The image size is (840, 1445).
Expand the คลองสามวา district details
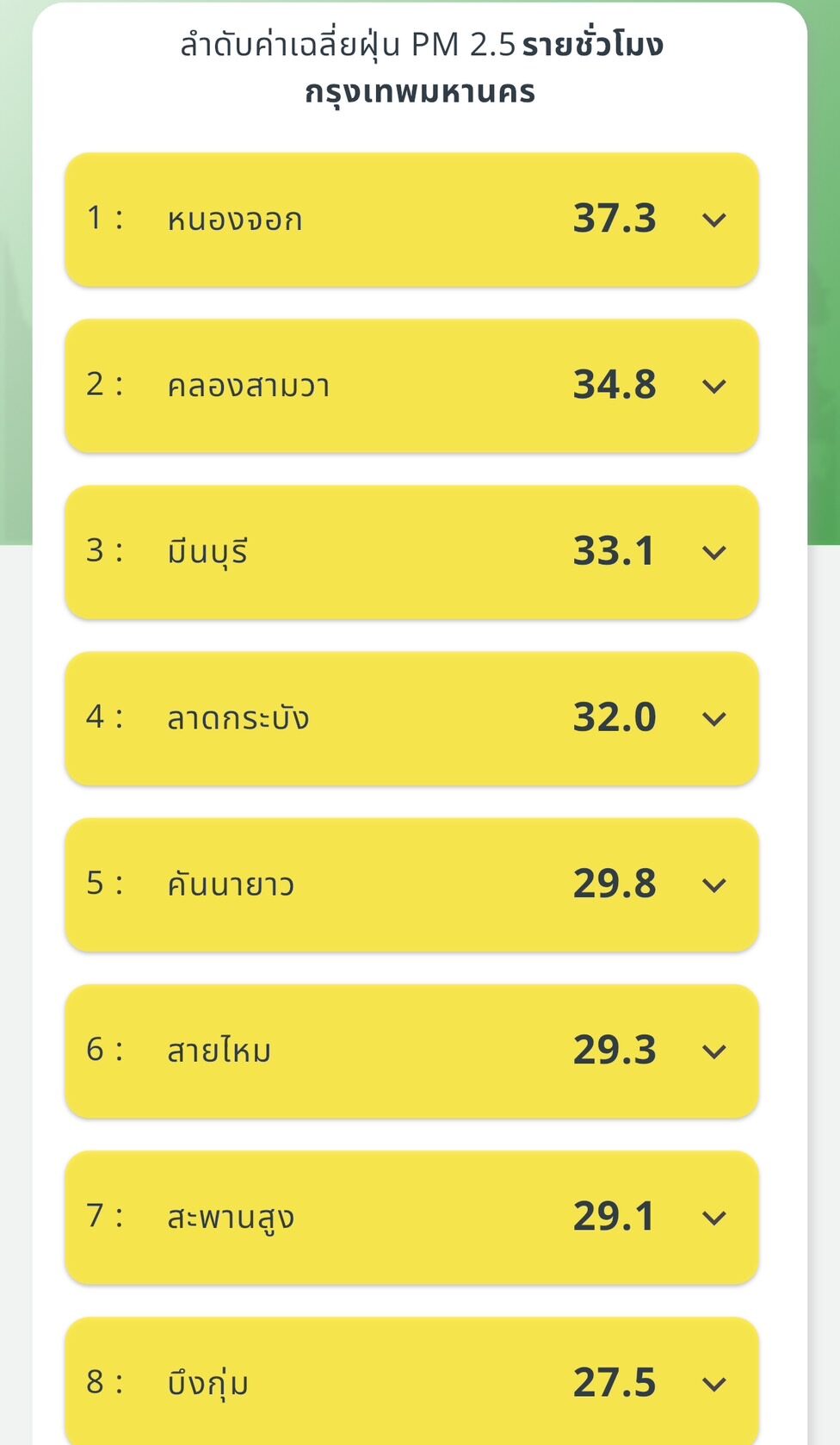click(x=411, y=386)
